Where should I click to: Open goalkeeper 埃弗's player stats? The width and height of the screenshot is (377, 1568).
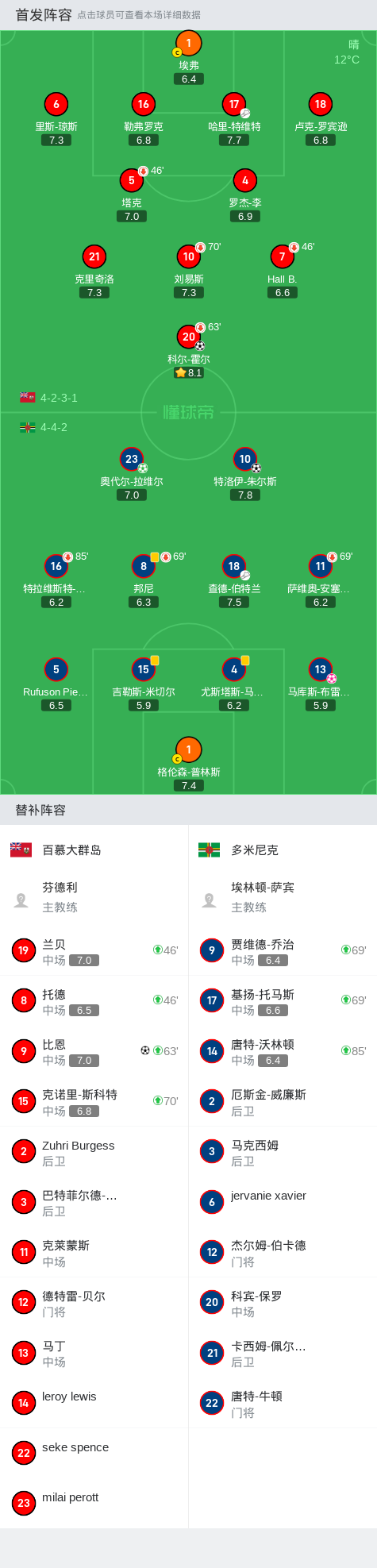click(x=188, y=57)
